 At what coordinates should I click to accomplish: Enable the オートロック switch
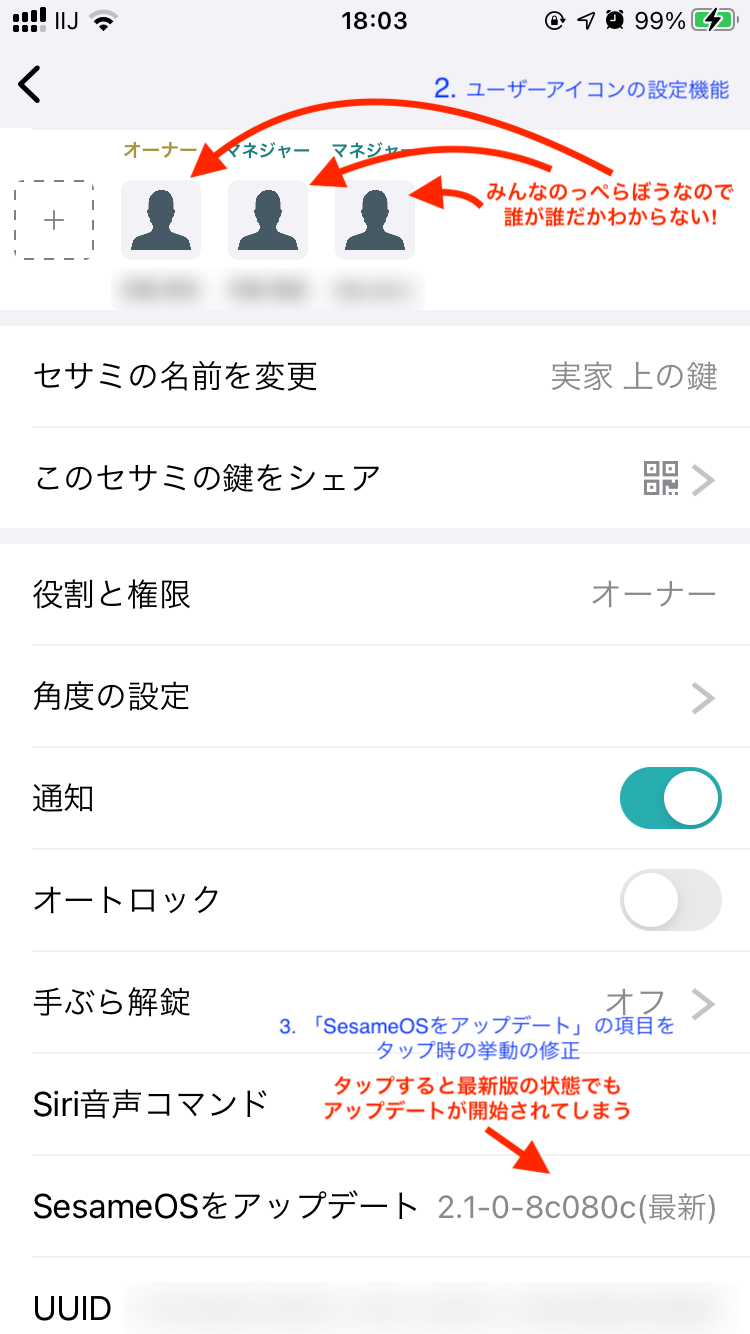click(x=670, y=900)
